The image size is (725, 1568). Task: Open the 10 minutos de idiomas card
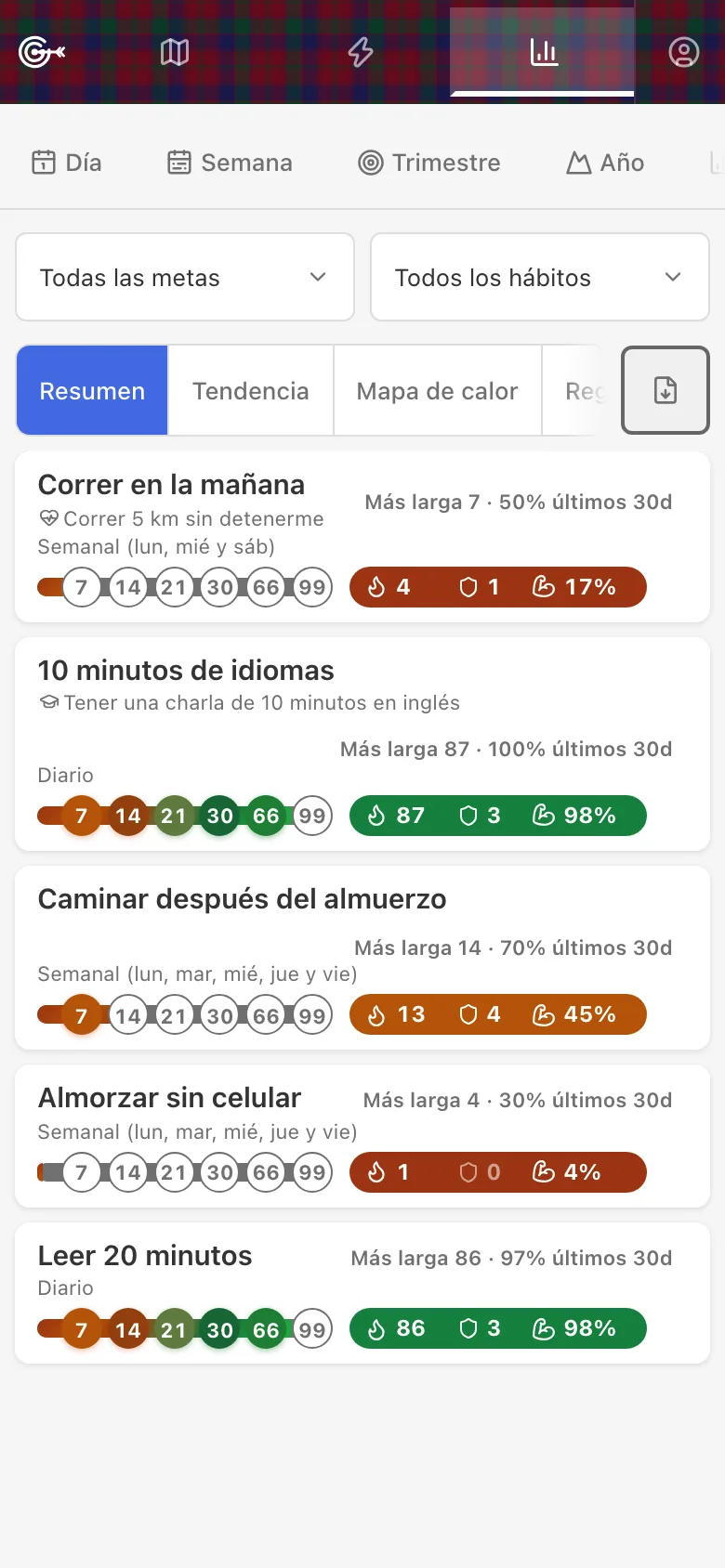pos(362,744)
